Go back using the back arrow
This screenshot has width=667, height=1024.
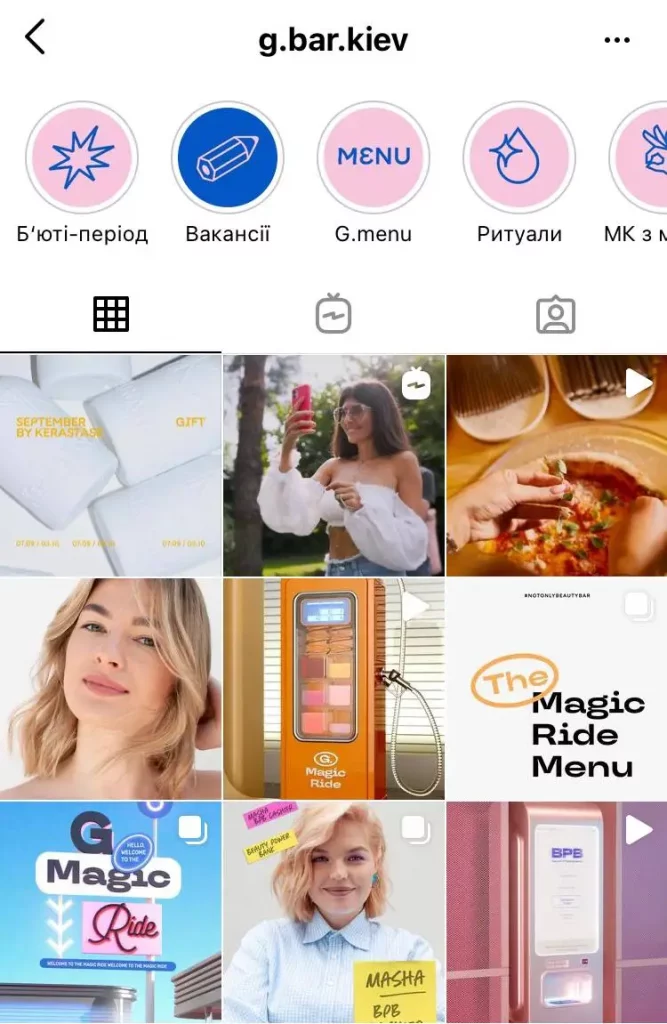36,38
